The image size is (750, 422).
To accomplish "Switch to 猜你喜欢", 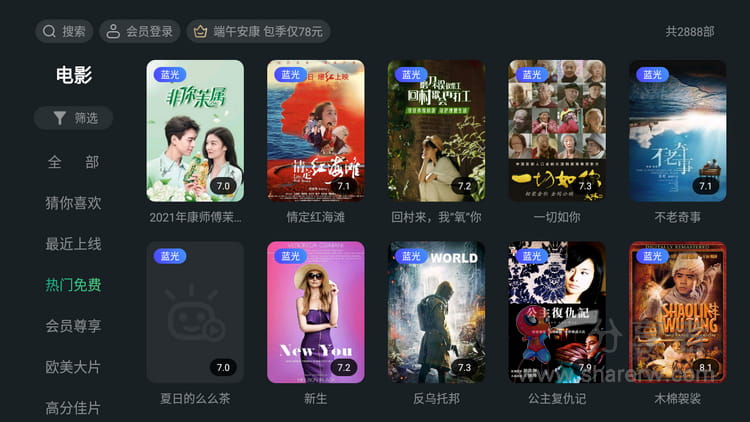I will pos(73,203).
